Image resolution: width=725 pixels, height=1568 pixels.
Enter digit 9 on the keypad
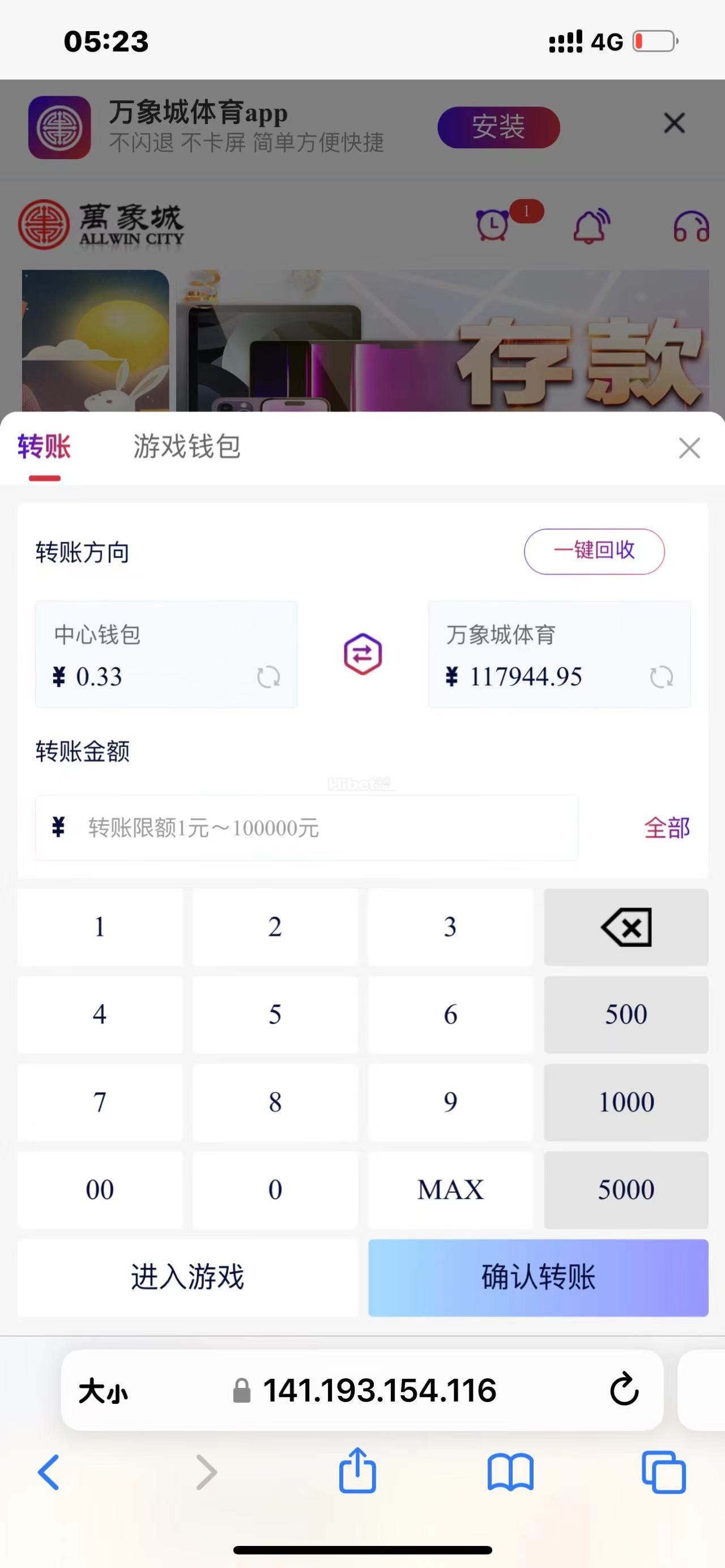click(450, 1103)
